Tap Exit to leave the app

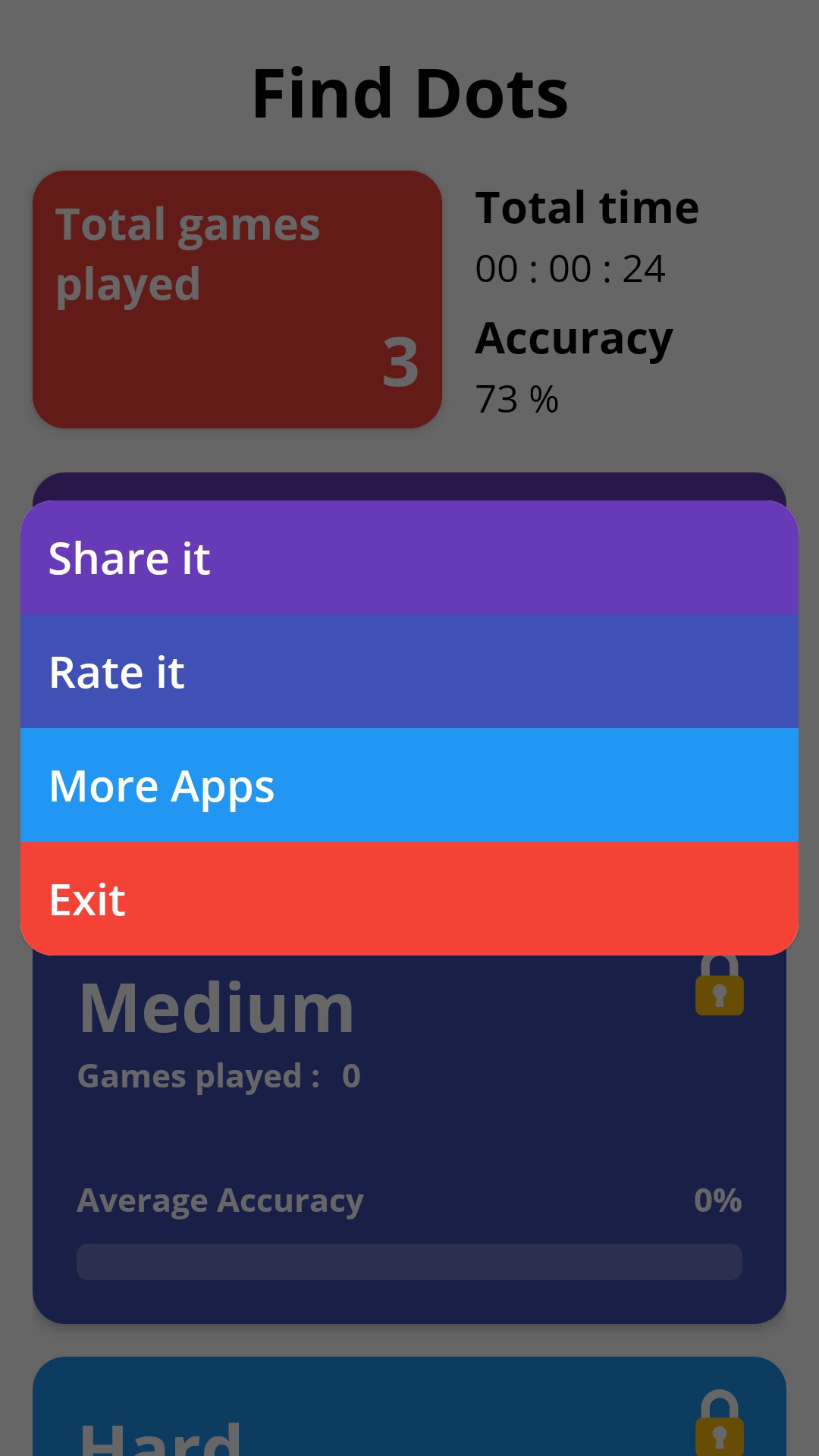pos(409,899)
